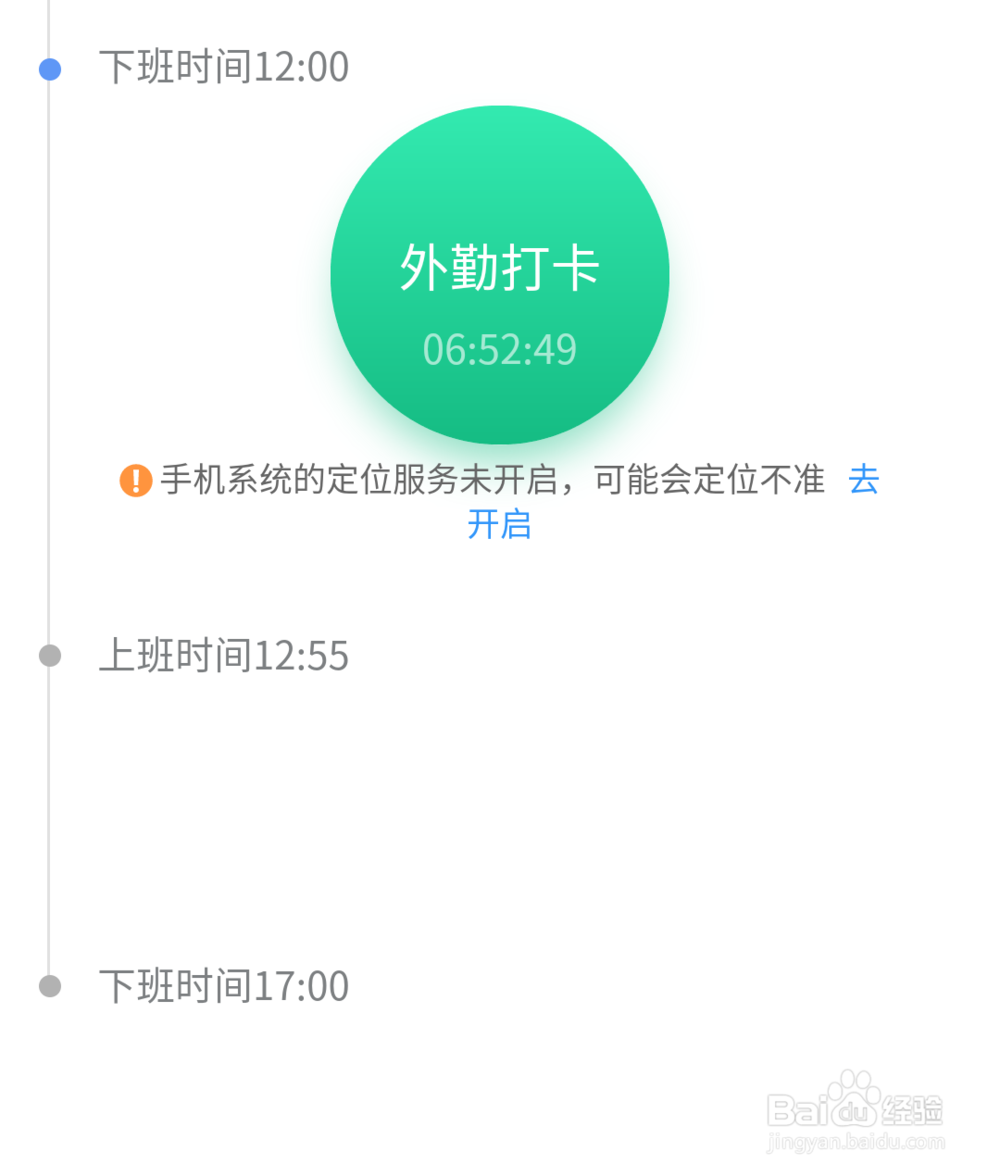
Task: Select the 外勤打卡 label text
Action: pos(498,267)
